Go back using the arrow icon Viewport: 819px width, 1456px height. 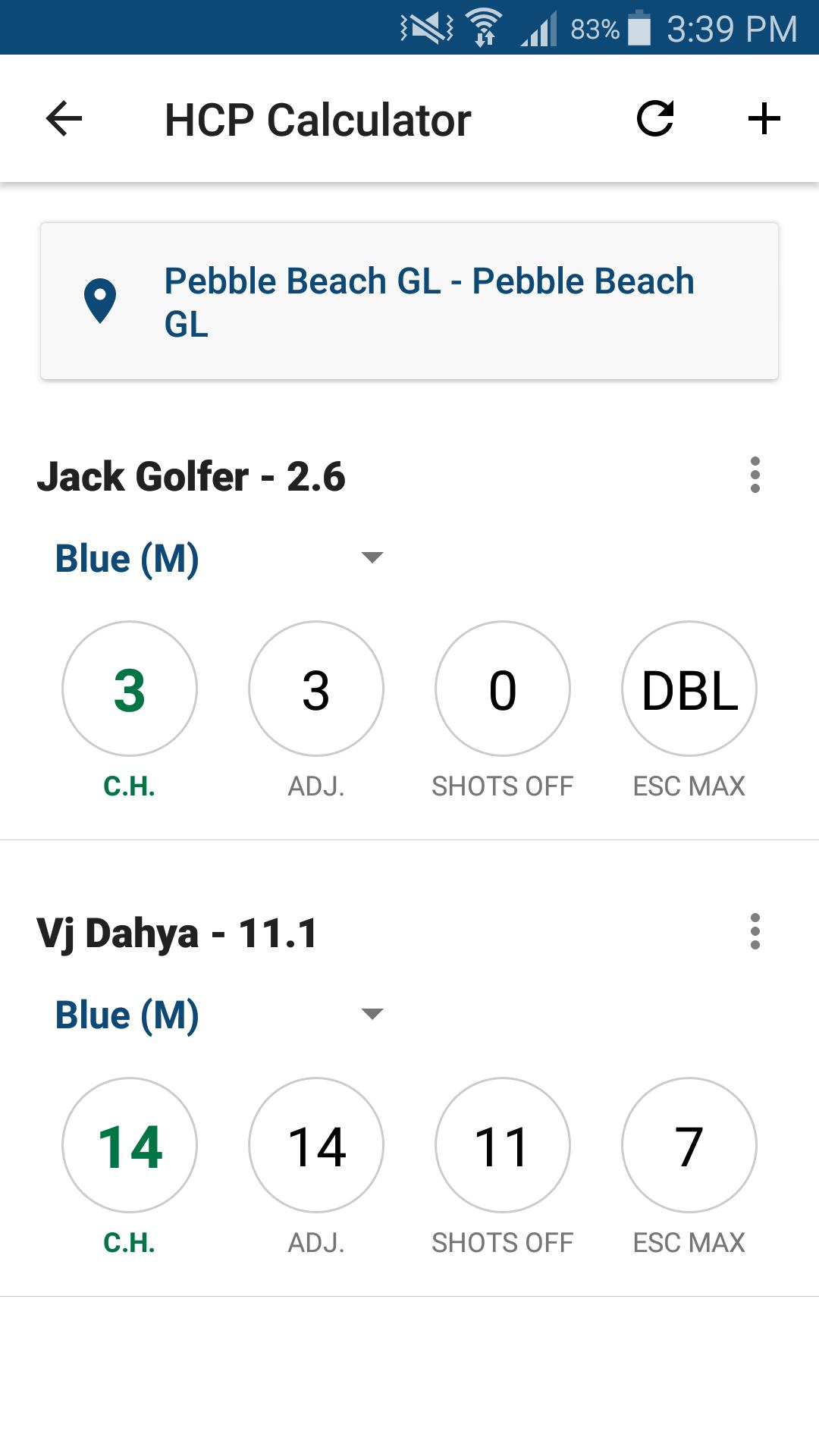coord(64,119)
